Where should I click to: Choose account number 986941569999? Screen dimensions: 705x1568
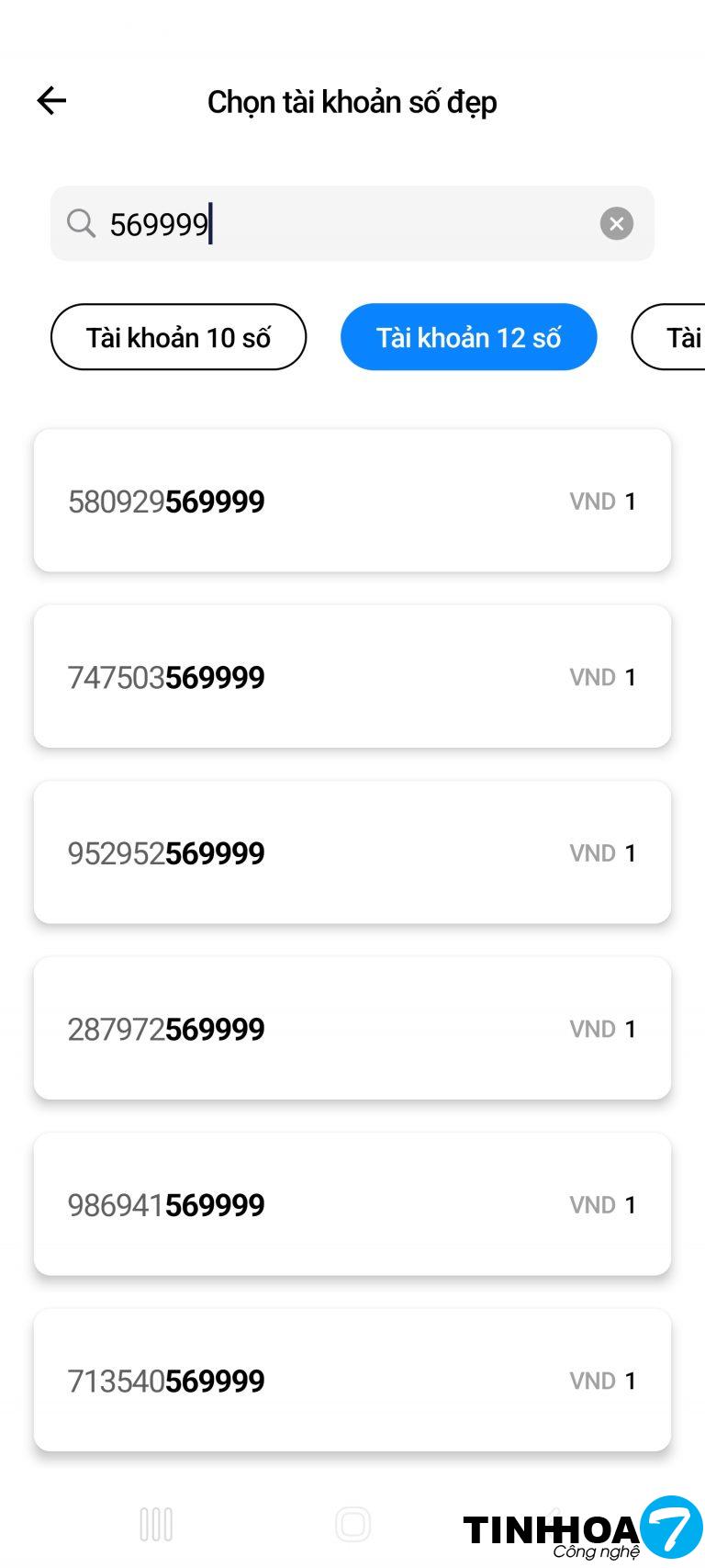[352, 1204]
